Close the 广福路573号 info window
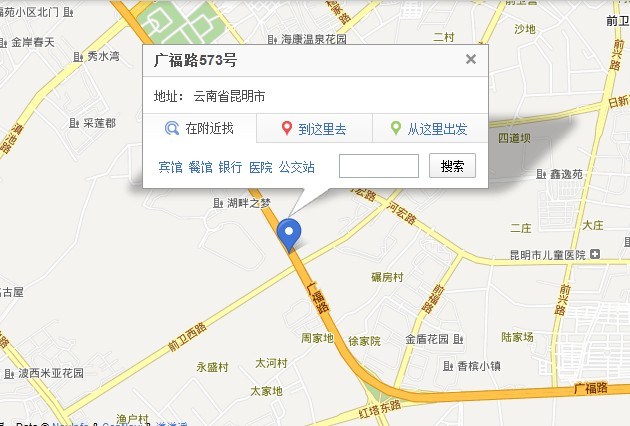The height and width of the screenshot is (426, 630). point(471,59)
